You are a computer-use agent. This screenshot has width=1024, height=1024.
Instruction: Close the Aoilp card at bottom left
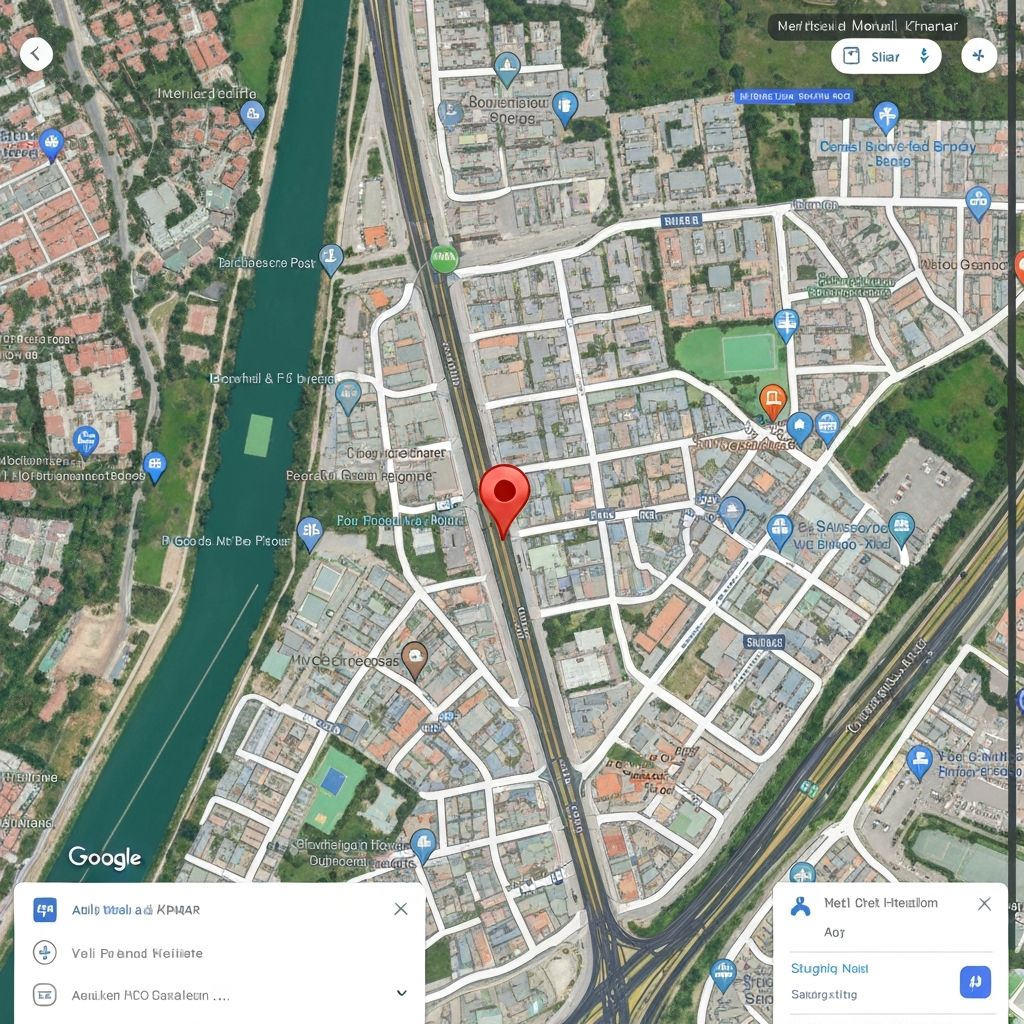[x=400, y=909]
